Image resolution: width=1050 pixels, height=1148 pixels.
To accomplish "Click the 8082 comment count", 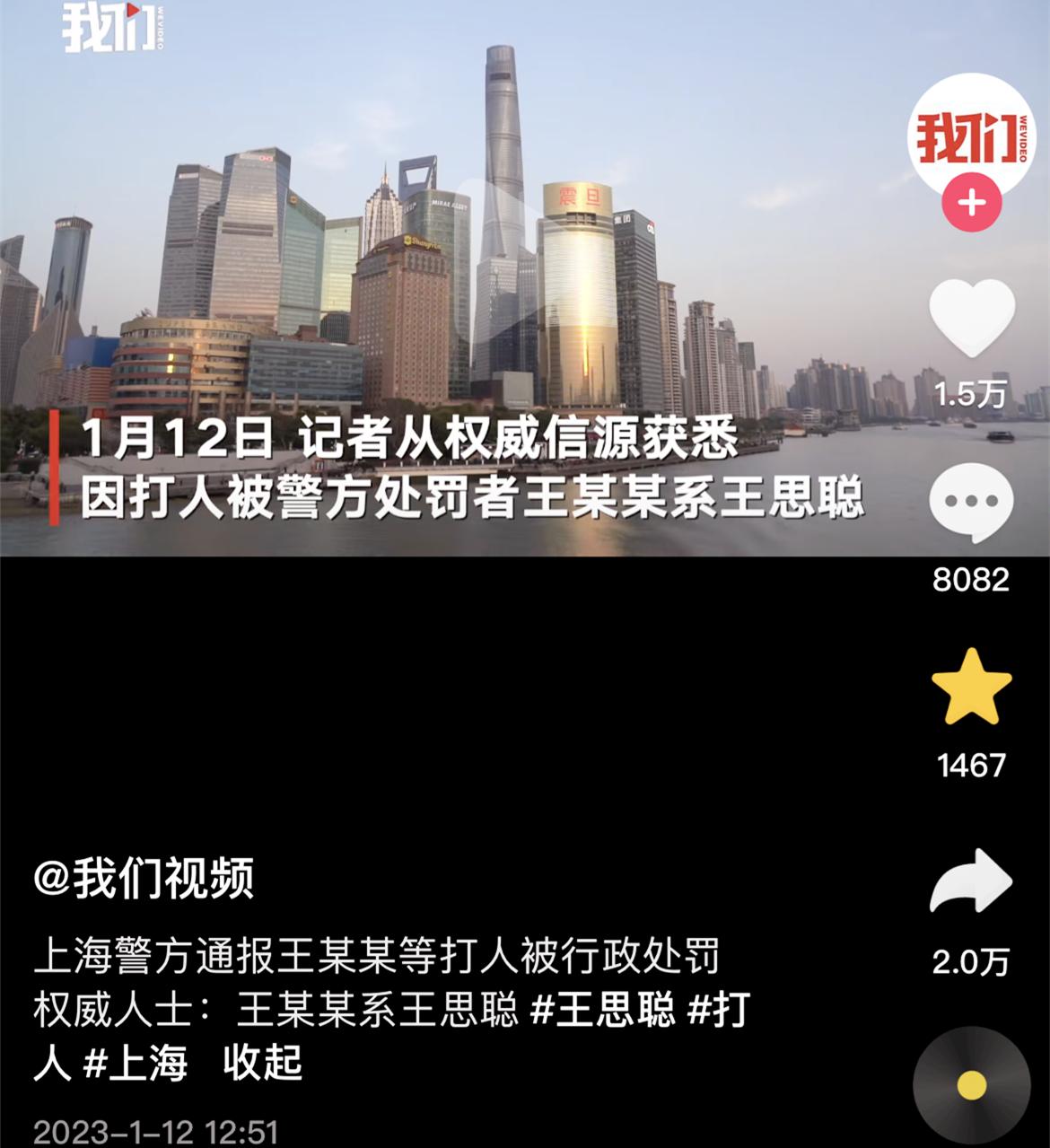I will [971, 582].
